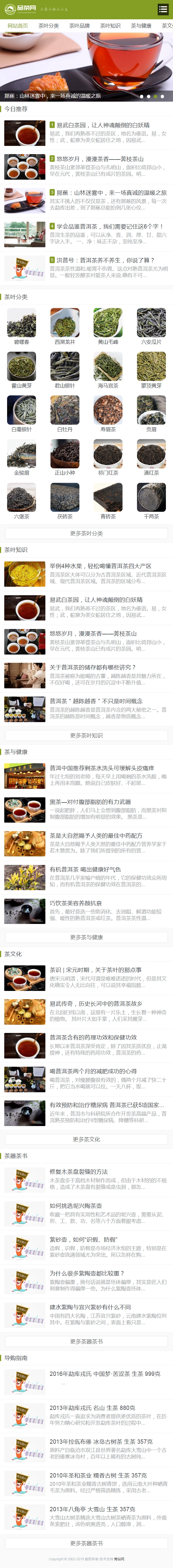Read 修复木茶盘裂缝的方法
Viewport: 173px width, 1568px height.
point(79,1171)
